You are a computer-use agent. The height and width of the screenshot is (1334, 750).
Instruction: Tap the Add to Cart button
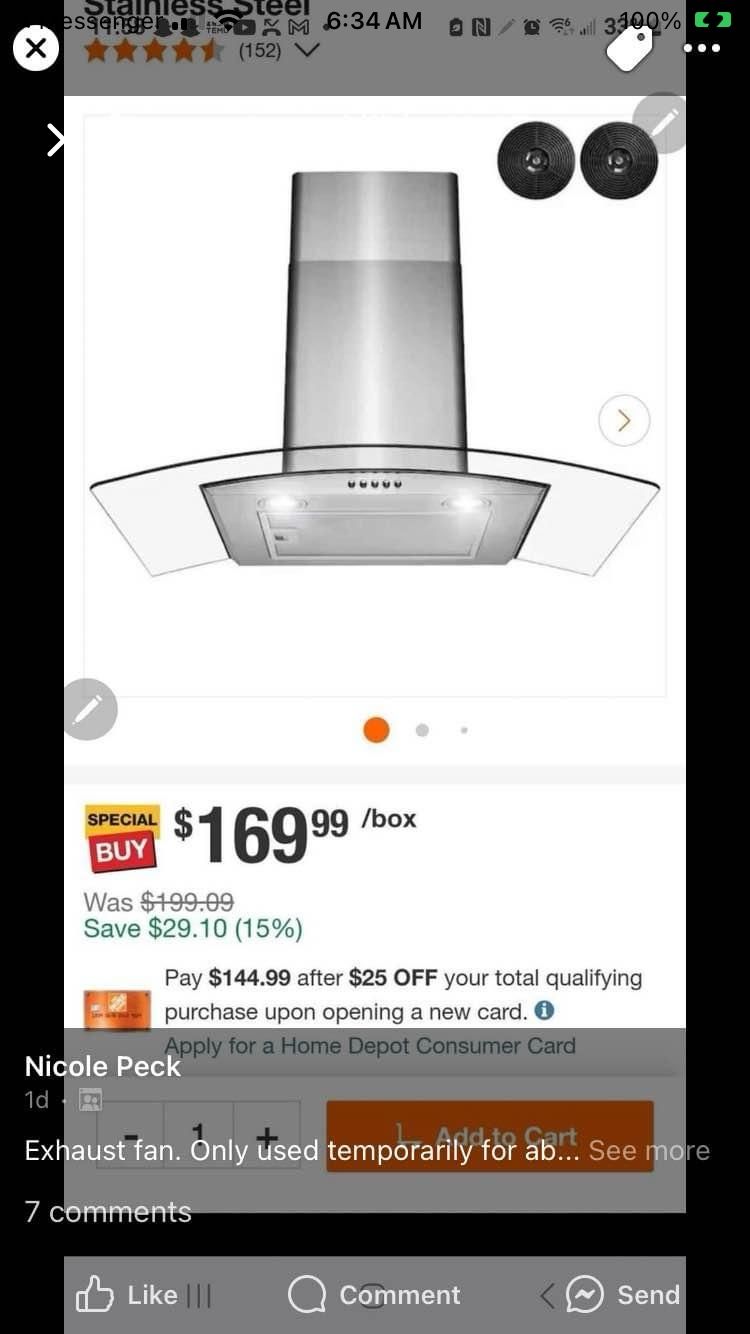click(489, 1136)
